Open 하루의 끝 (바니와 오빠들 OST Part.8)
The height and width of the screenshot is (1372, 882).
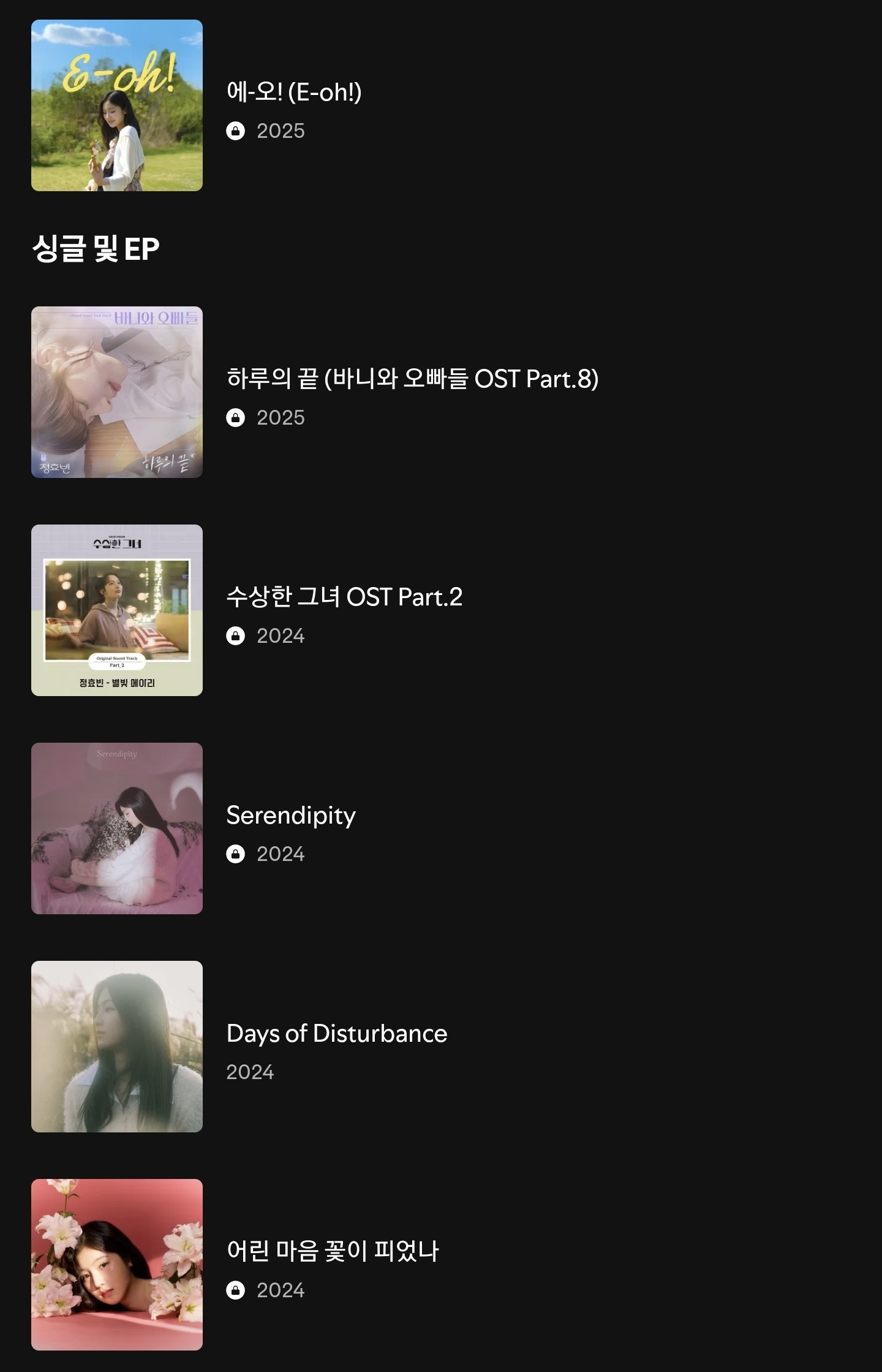click(412, 379)
